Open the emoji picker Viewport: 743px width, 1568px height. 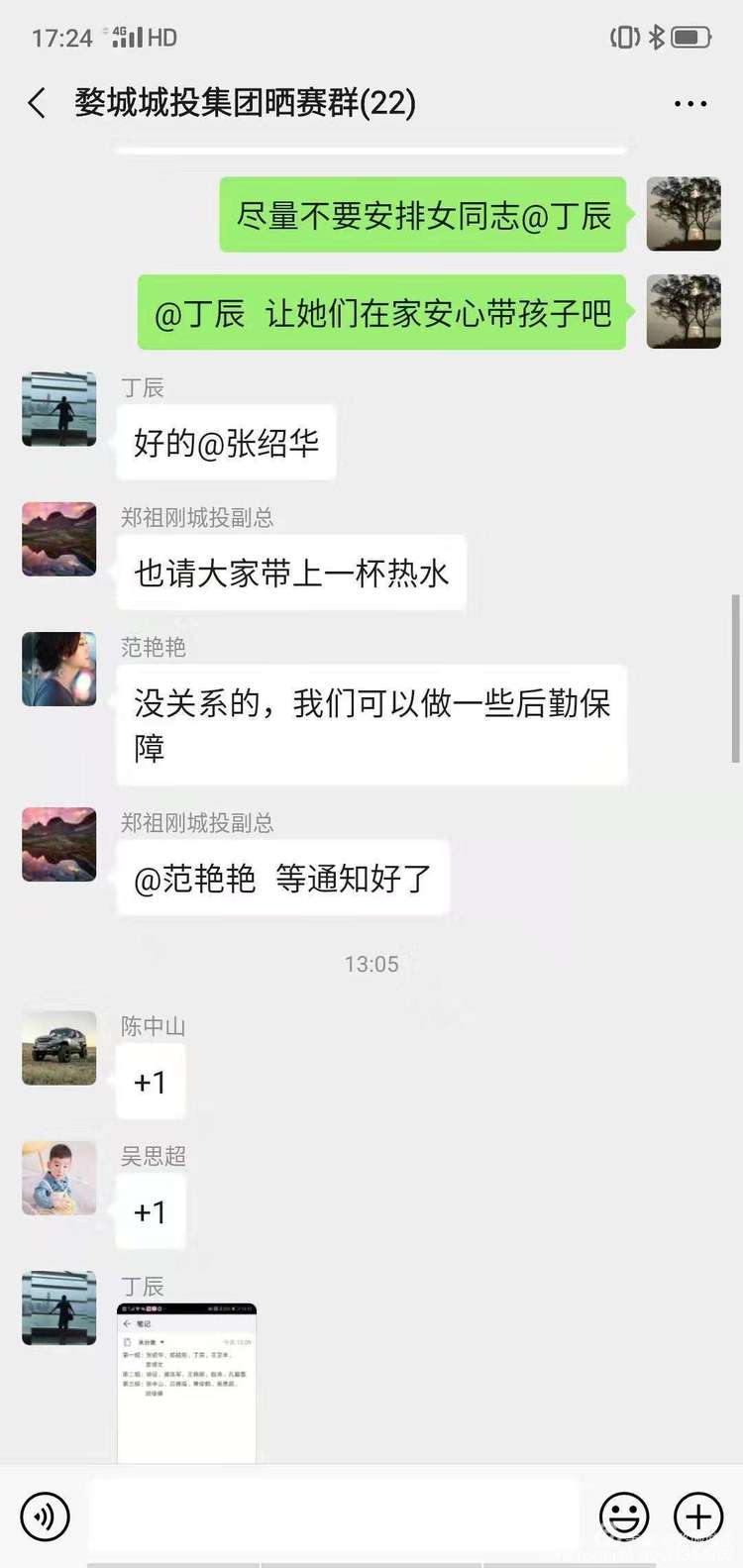click(624, 1516)
